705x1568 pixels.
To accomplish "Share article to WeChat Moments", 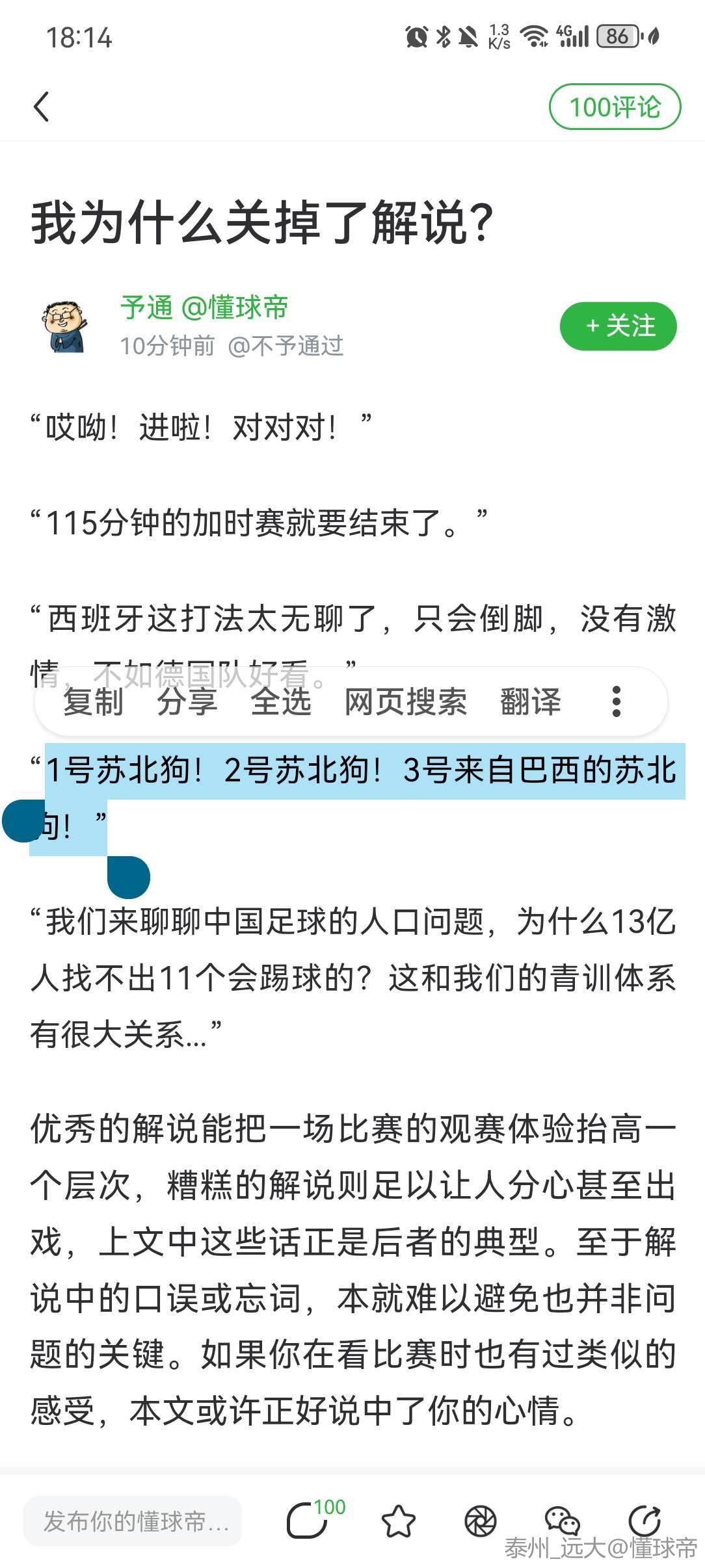I will pos(481,1521).
